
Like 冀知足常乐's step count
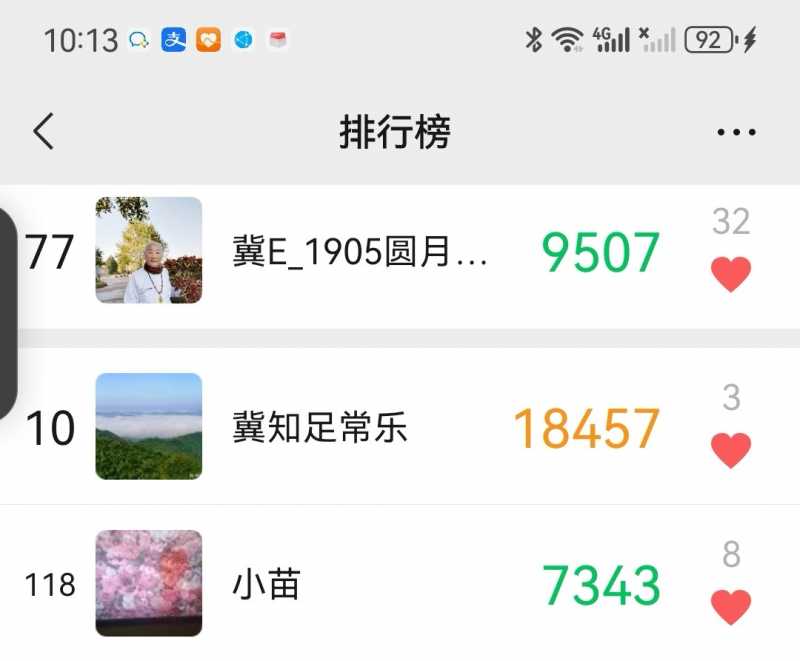(730, 450)
